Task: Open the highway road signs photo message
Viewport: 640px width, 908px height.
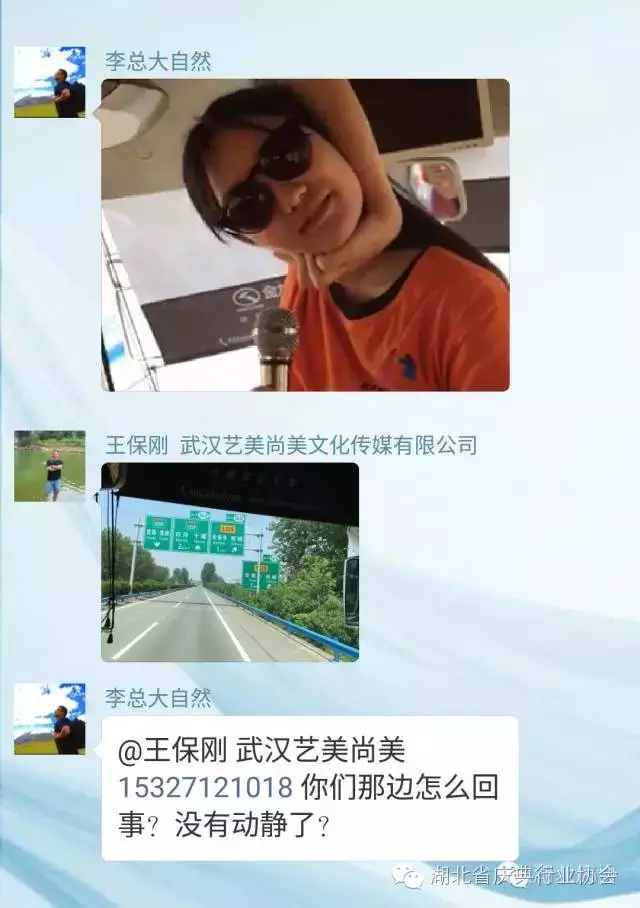Action: pyautogui.click(x=230, y=562)
